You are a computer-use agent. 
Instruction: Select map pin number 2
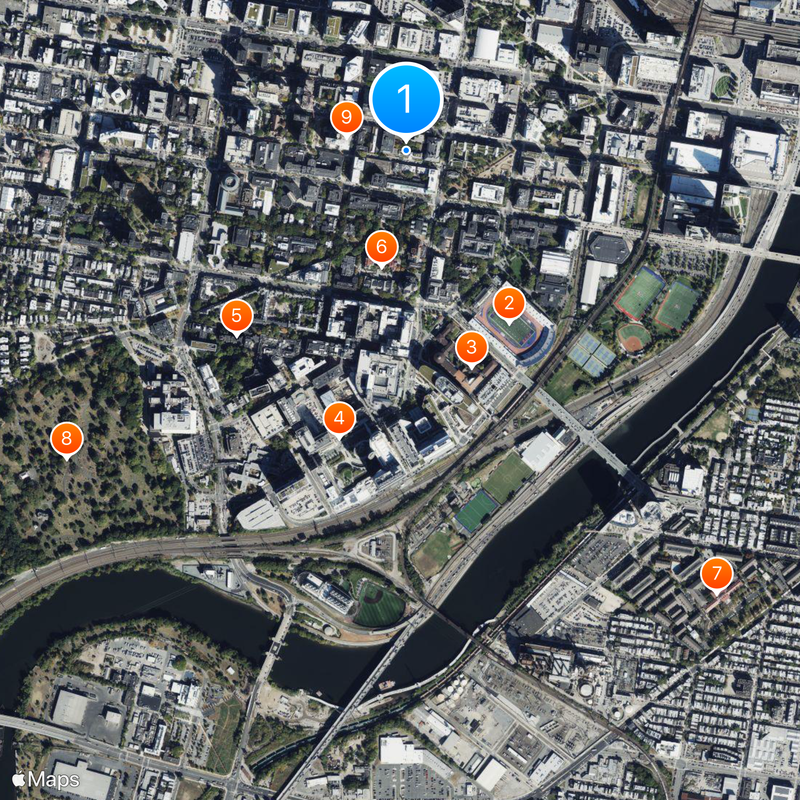point(508,303)
